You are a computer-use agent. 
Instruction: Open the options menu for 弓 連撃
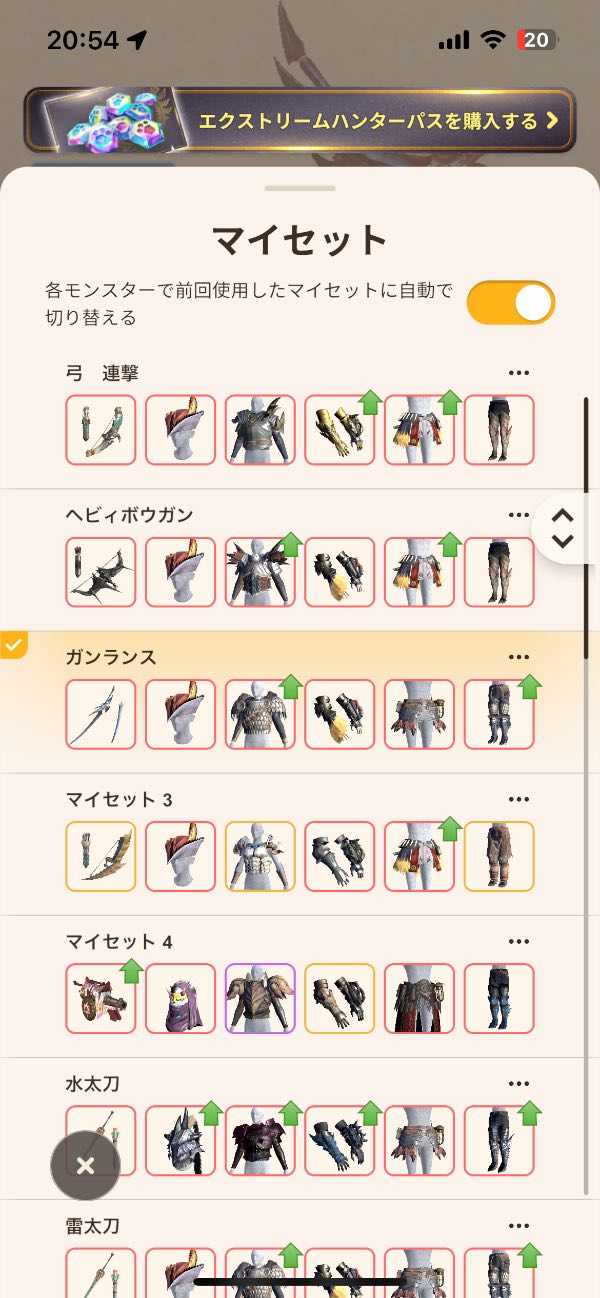518,373
